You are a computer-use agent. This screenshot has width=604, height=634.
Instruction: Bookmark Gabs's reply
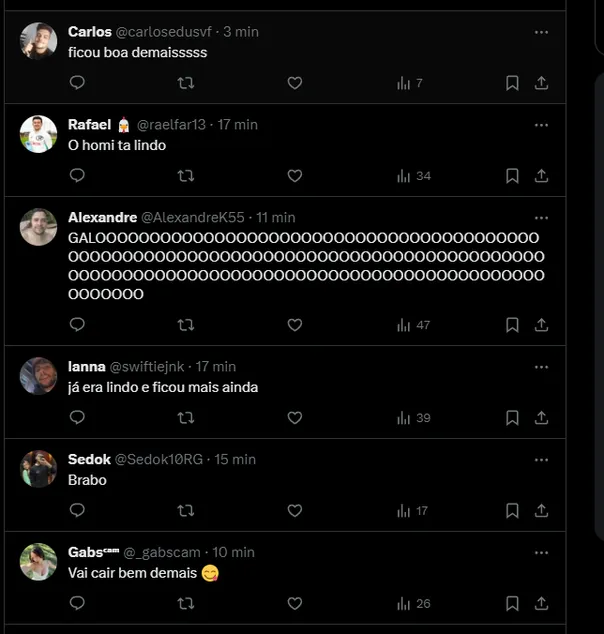512,603
